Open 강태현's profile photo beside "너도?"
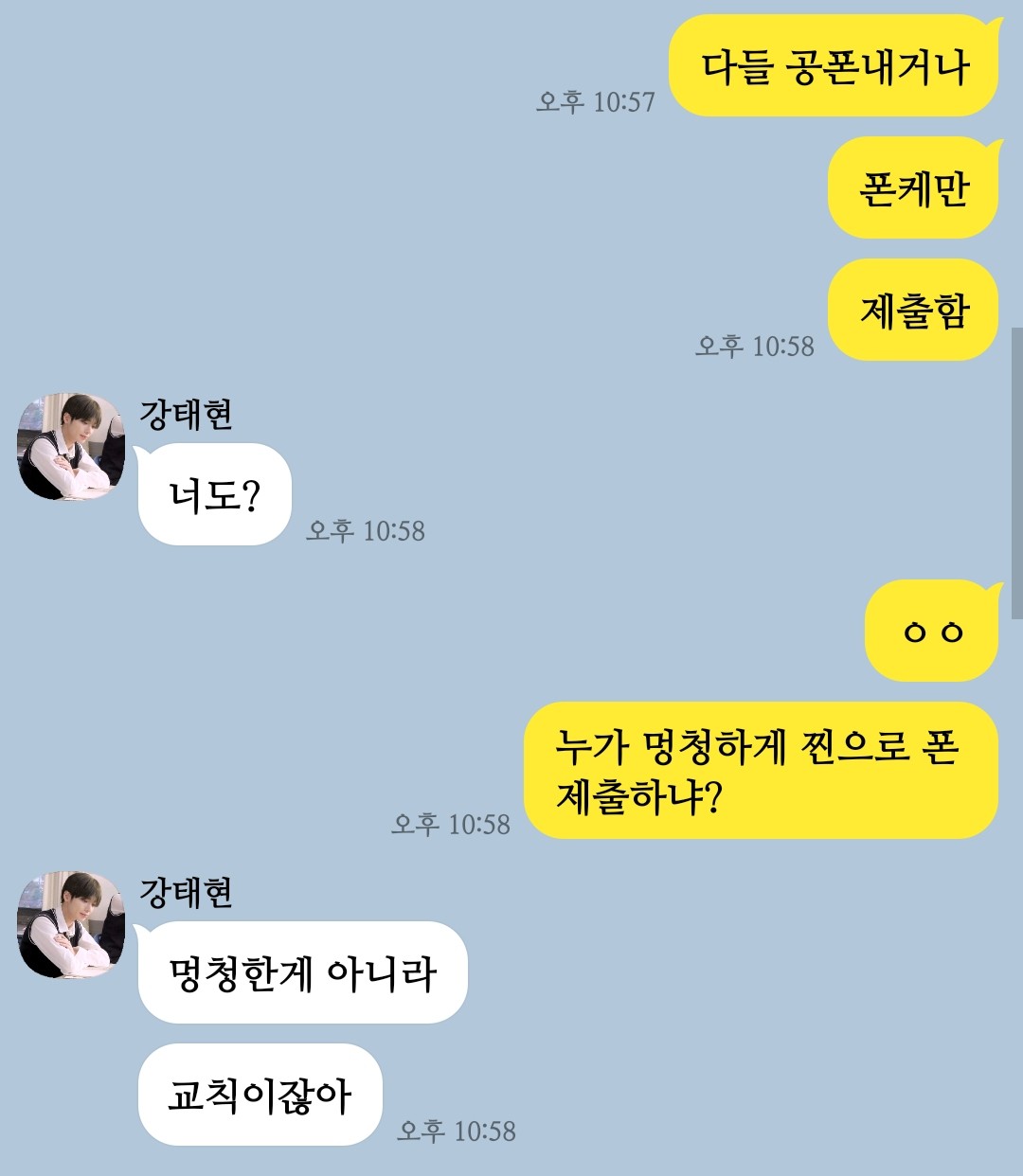 (71, 446)
